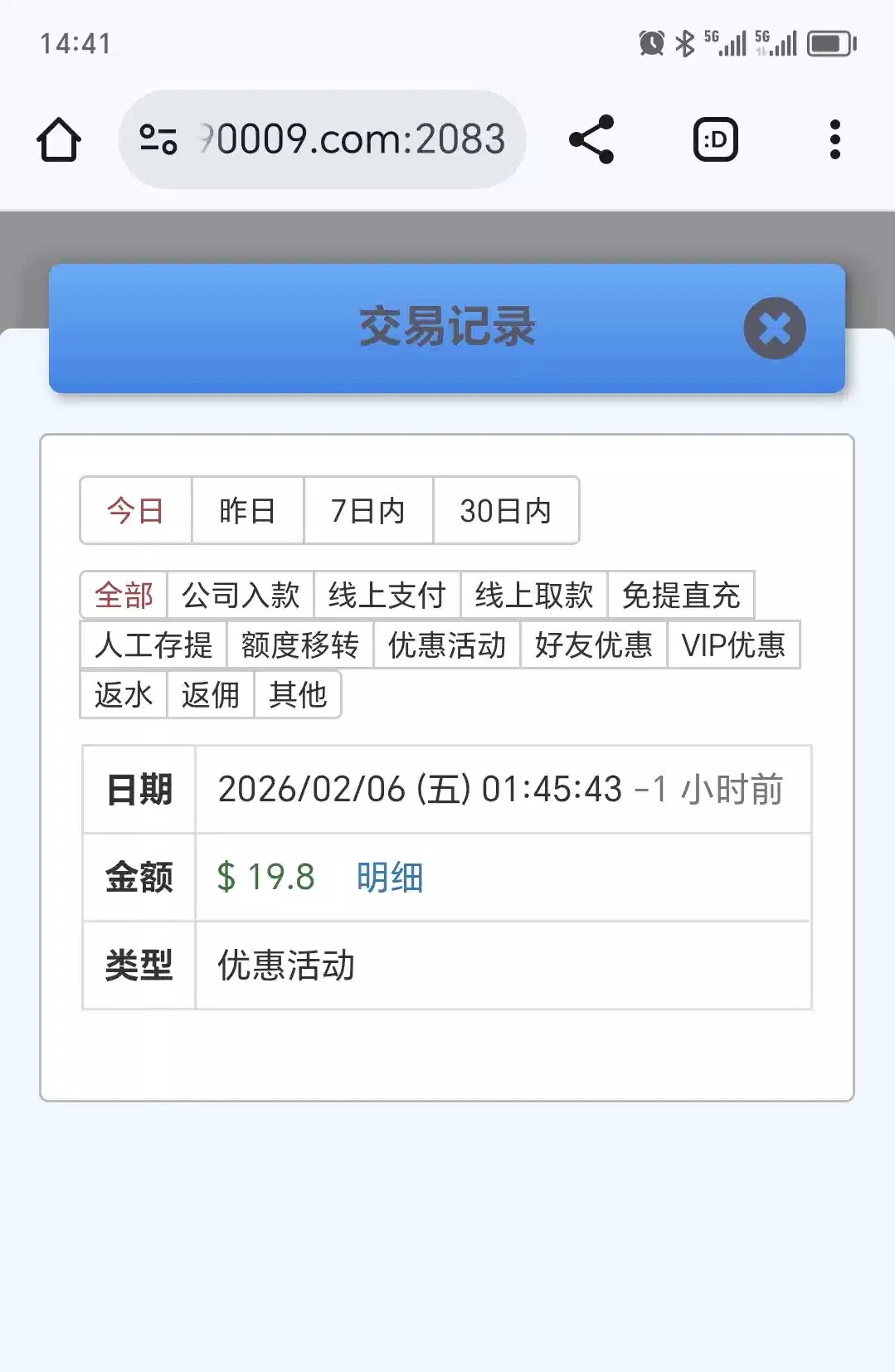Image resolution: width=895 pixels, height=1372 pixels.
Task: Filter by 公司入款
Action: point(241,595)
